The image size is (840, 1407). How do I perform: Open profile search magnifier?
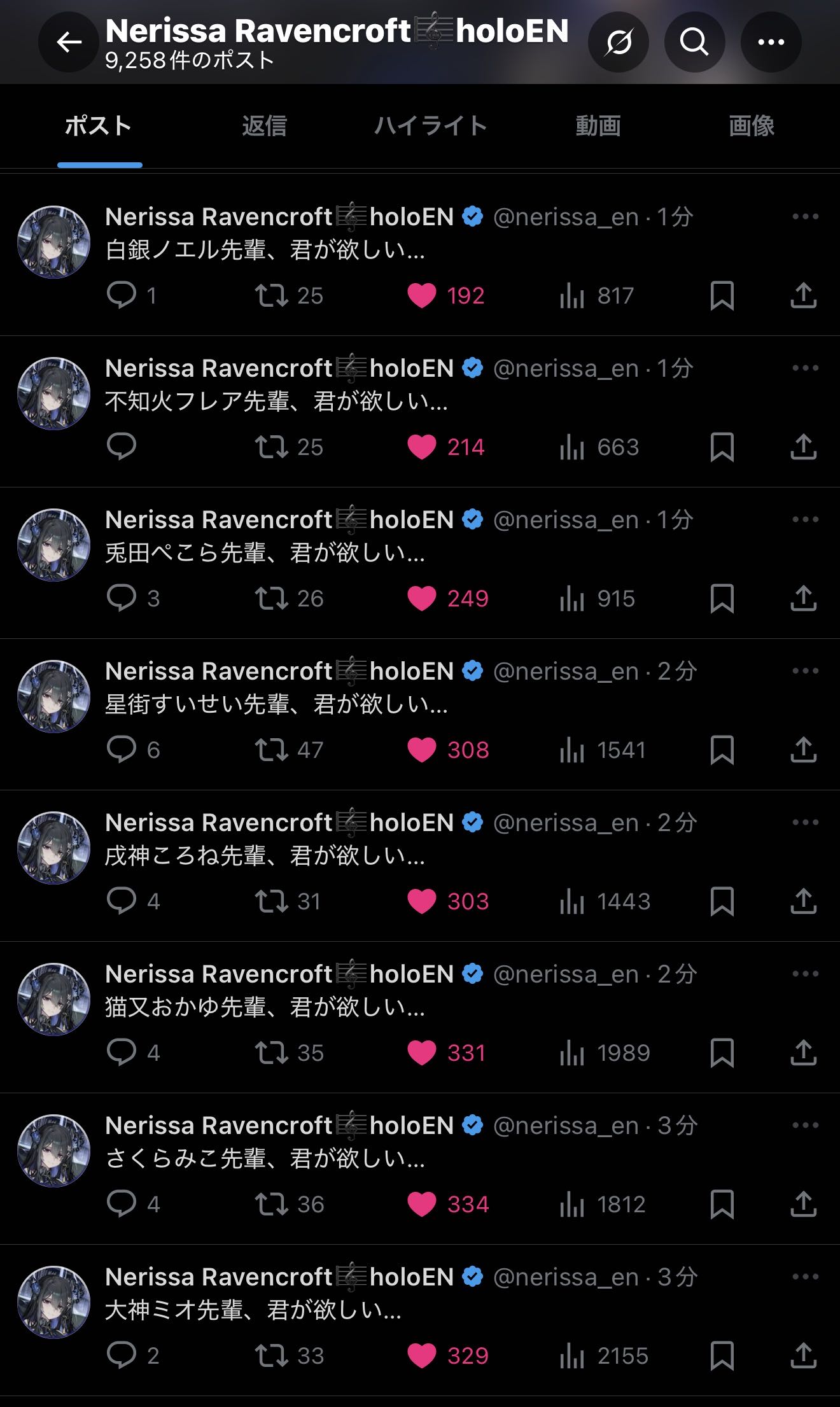pyautogui.click(x=694, y=42)
